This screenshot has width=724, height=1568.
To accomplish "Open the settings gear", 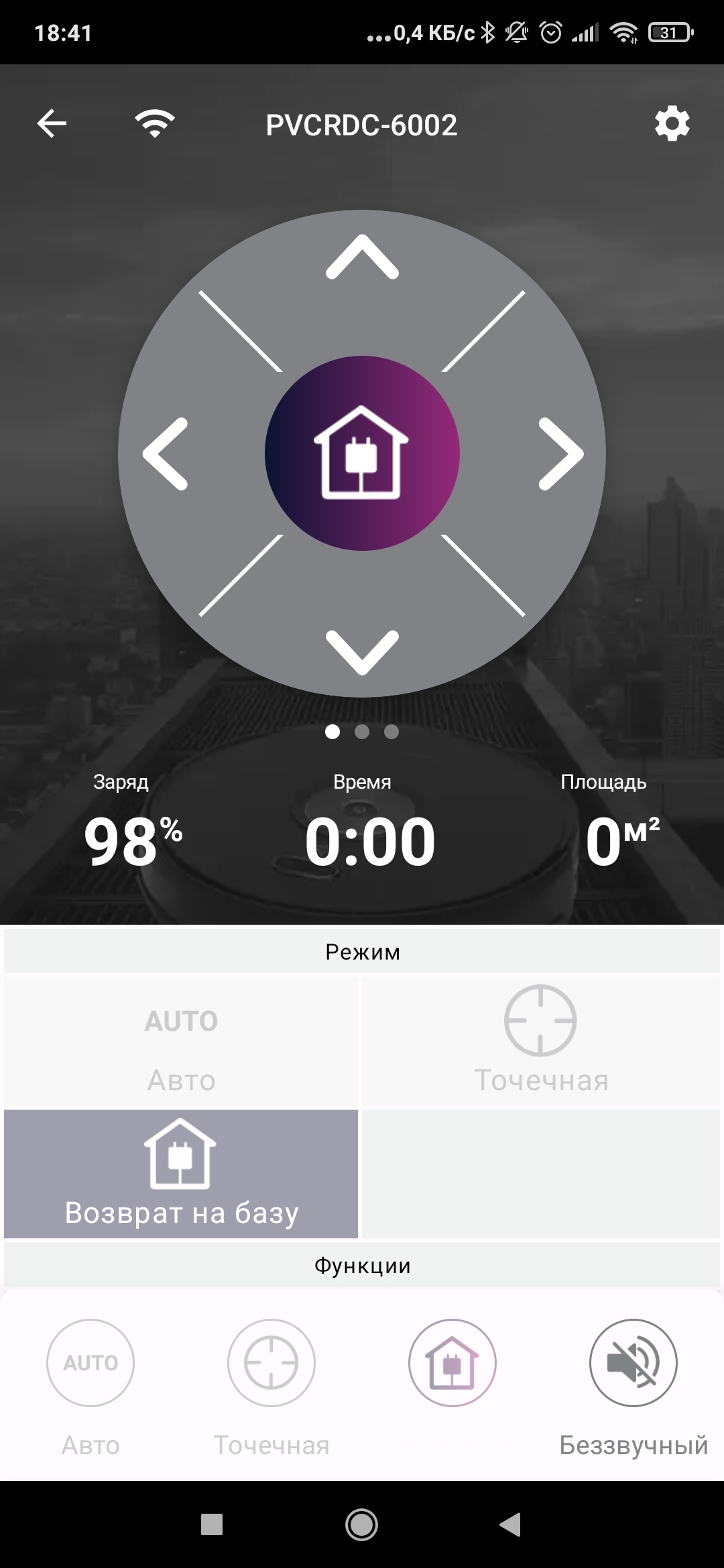I will point(672,124).
